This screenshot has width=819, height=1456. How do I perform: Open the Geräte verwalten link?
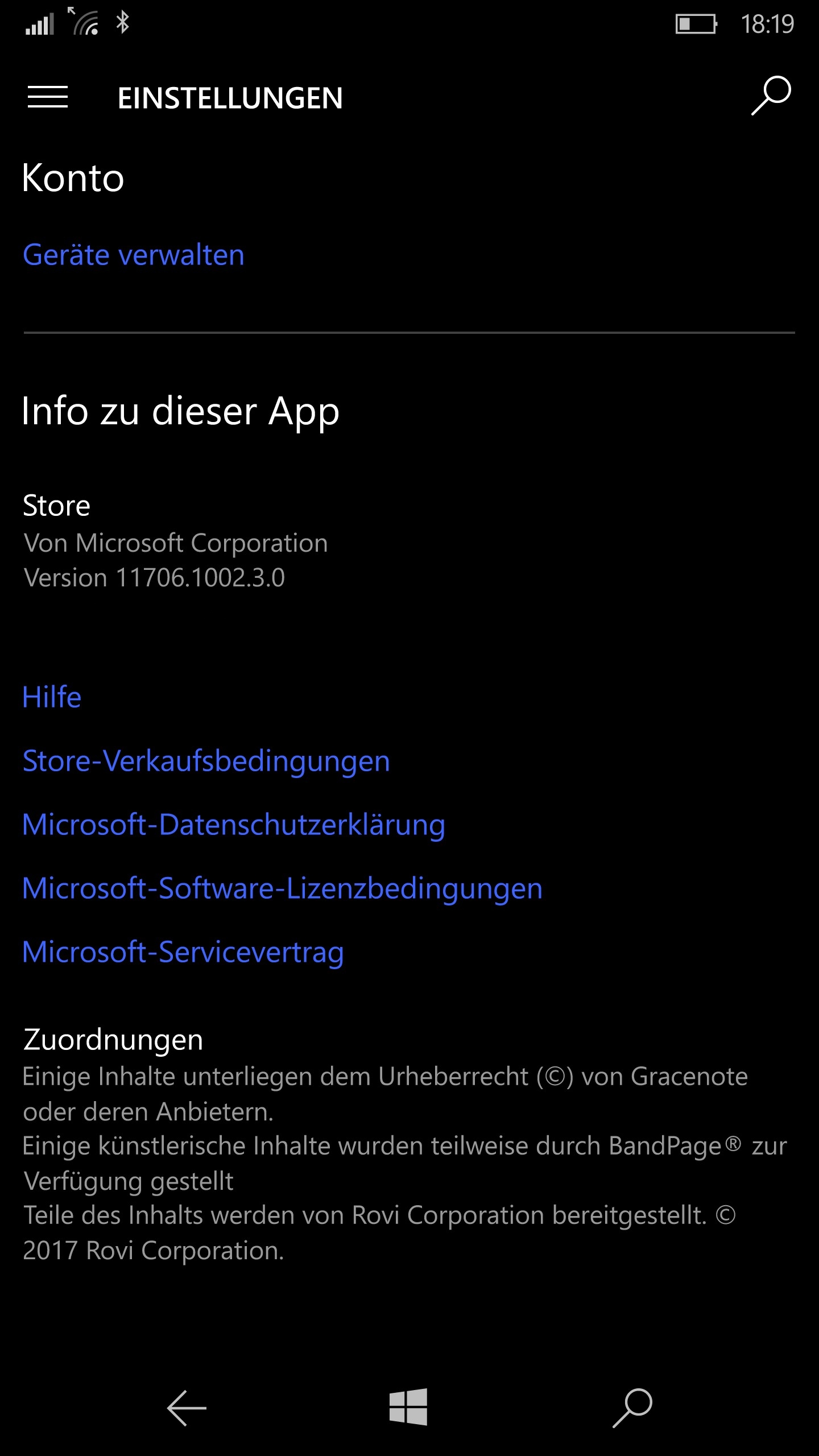[134, 255]
